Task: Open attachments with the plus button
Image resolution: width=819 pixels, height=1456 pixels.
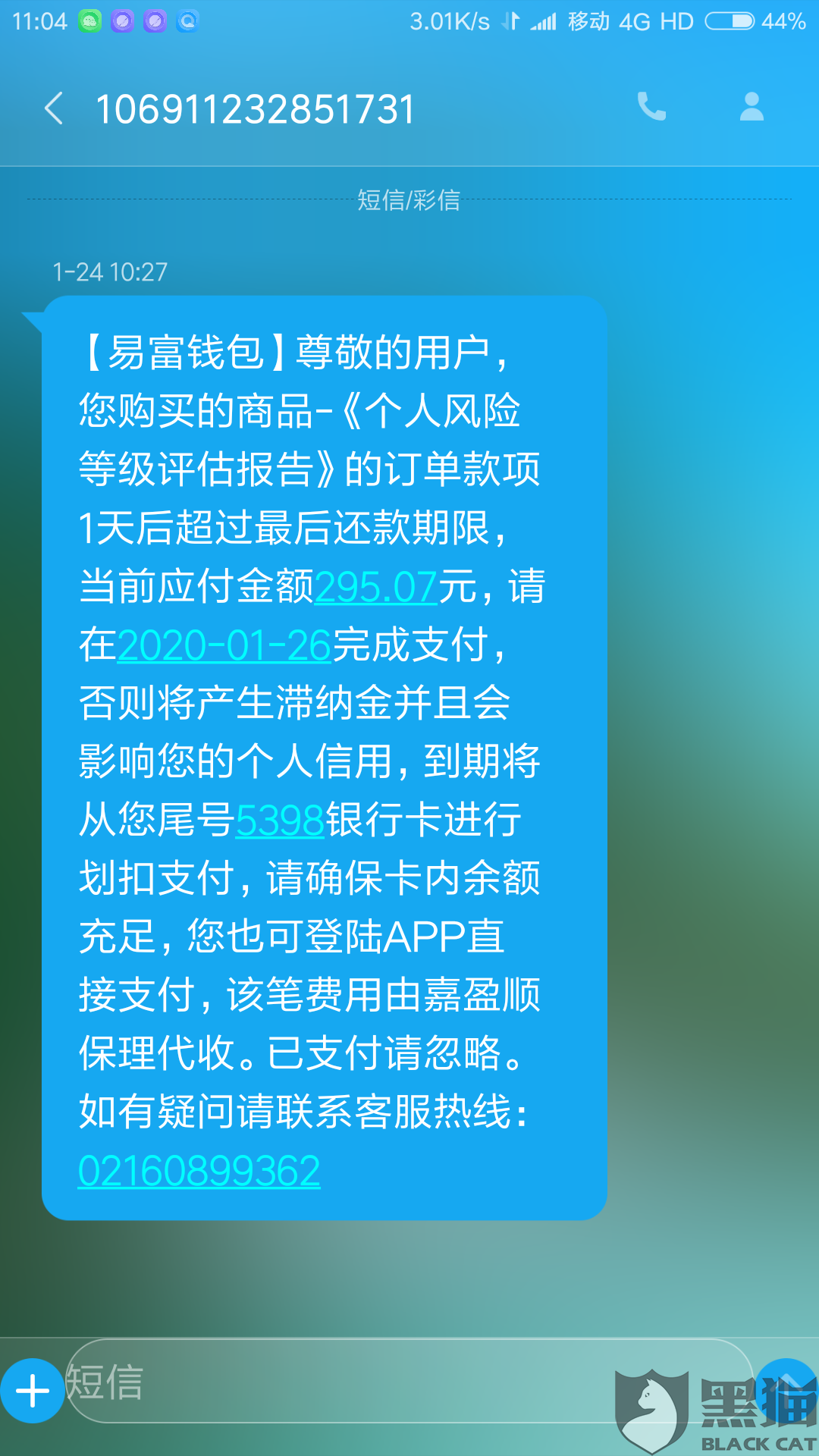Action: tap(33, 1392)
